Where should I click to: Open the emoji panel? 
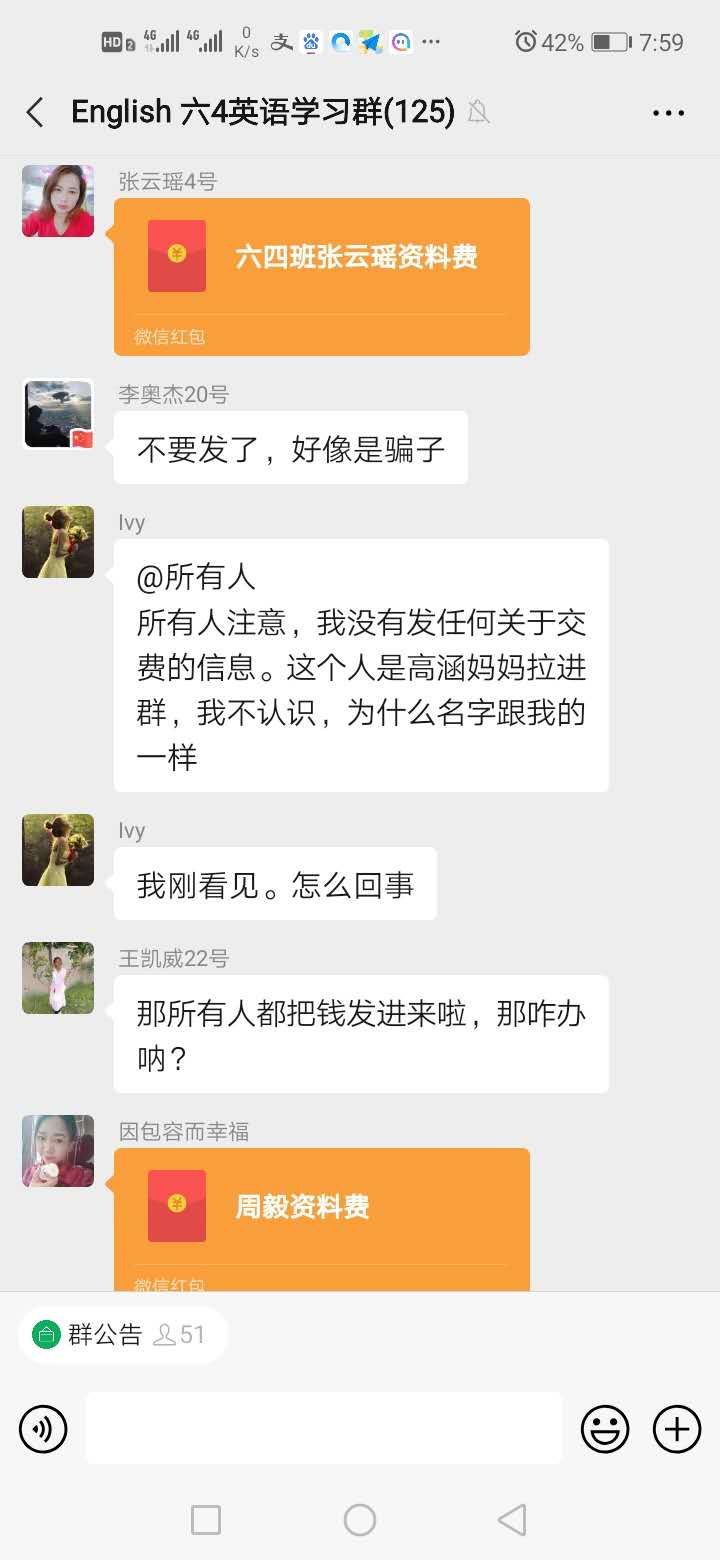click(605, 1428)
